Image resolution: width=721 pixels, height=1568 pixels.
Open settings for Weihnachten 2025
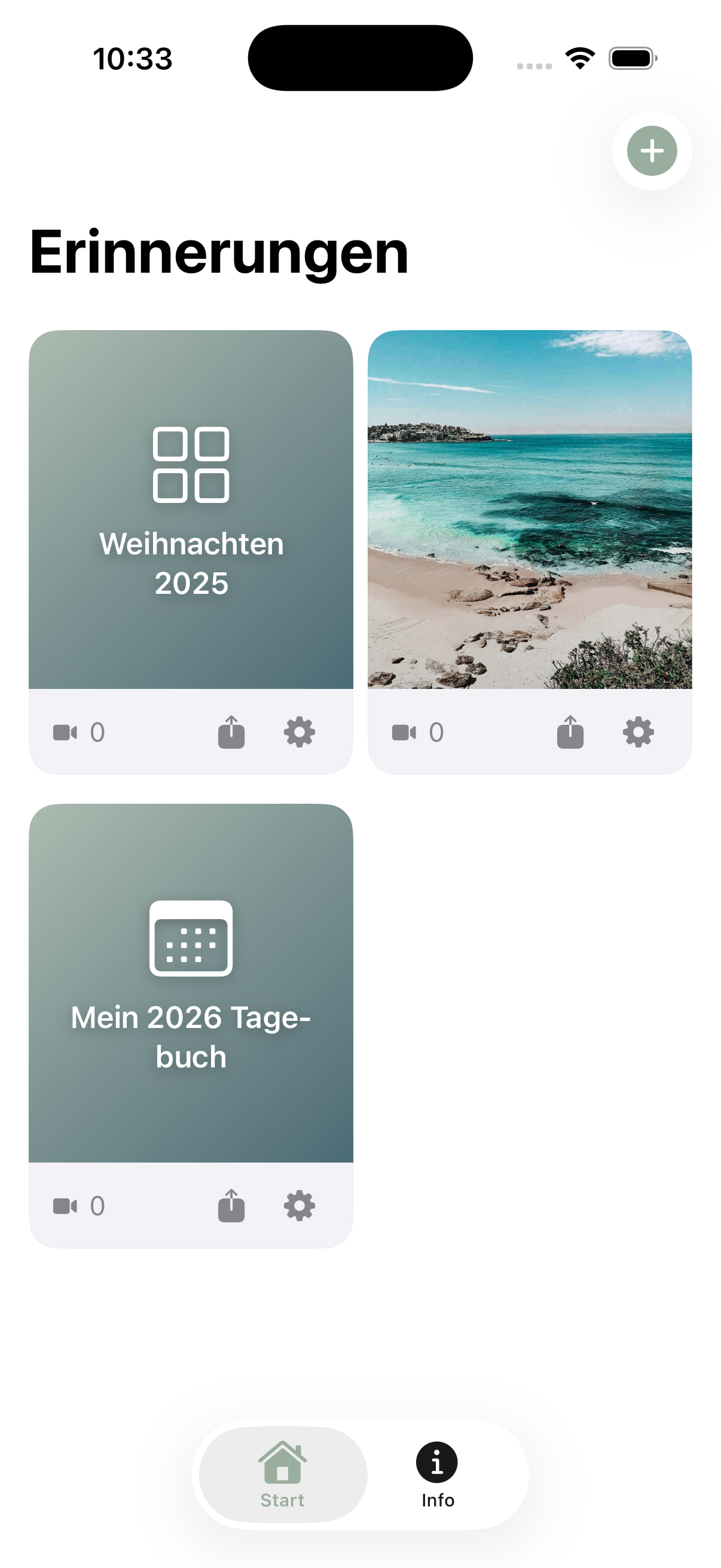(300, 731)
